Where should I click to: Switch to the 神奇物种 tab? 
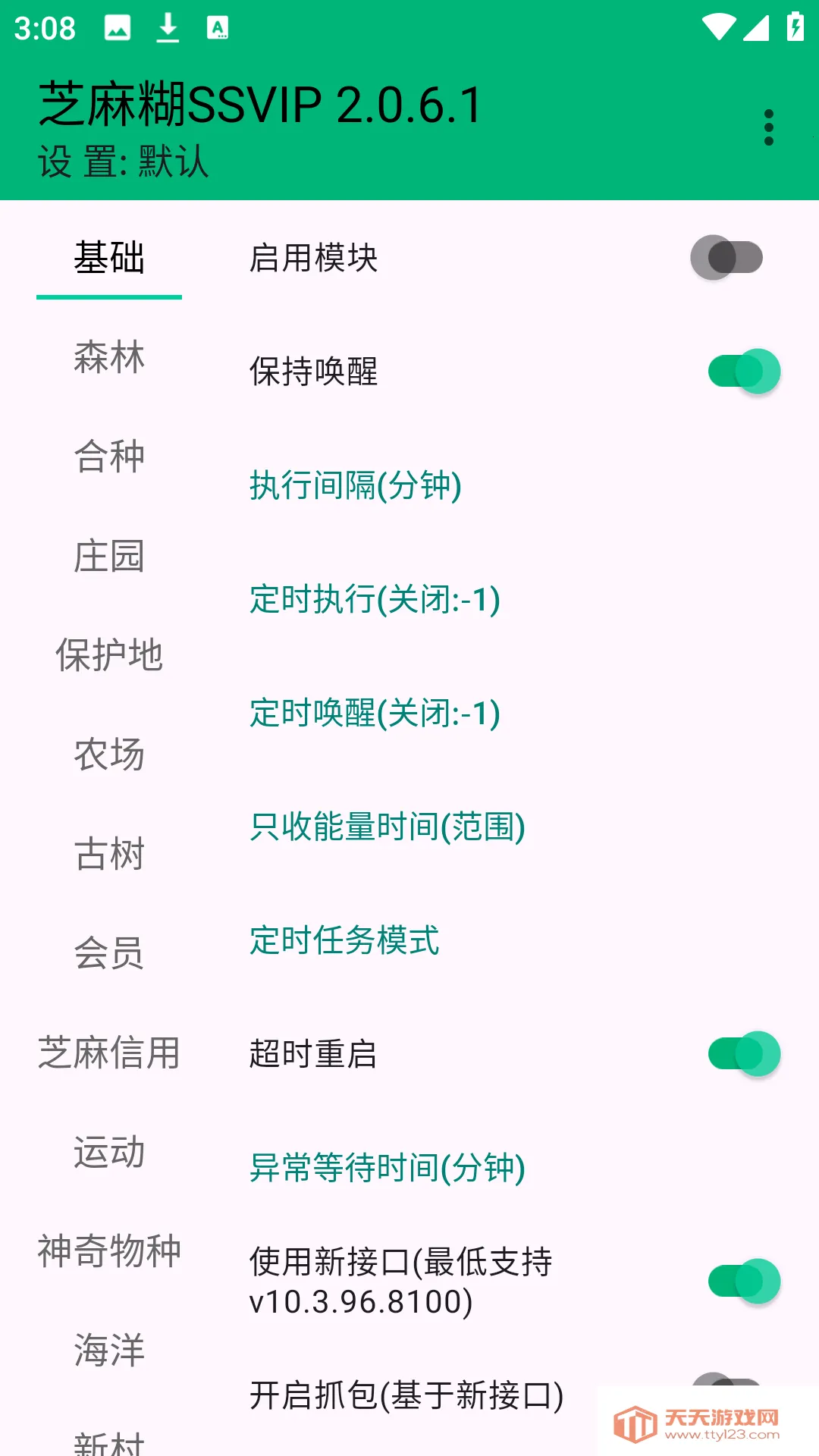point(109,1251)
